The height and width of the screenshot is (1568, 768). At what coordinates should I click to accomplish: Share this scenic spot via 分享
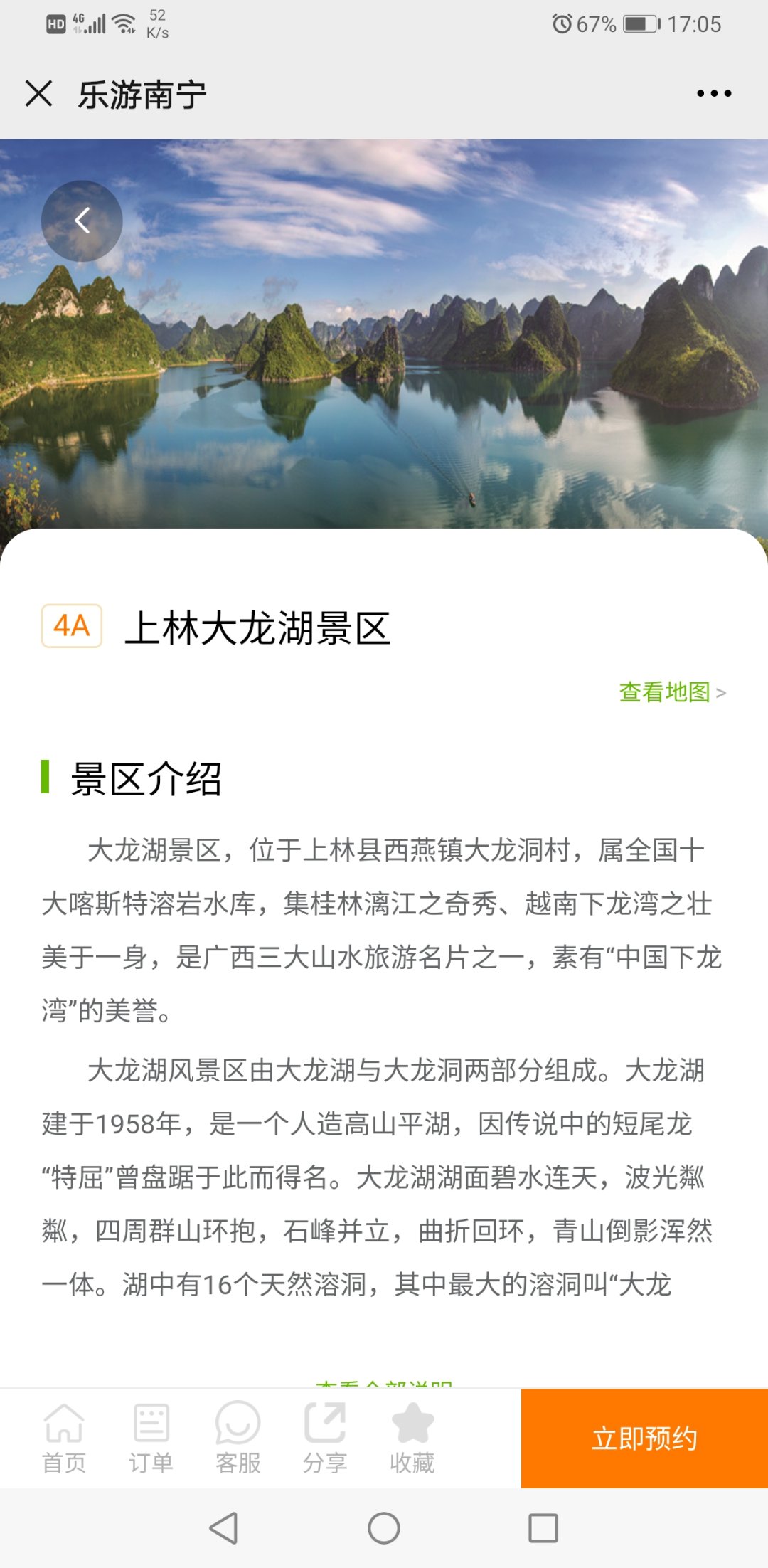click(x=325, y=1438)
